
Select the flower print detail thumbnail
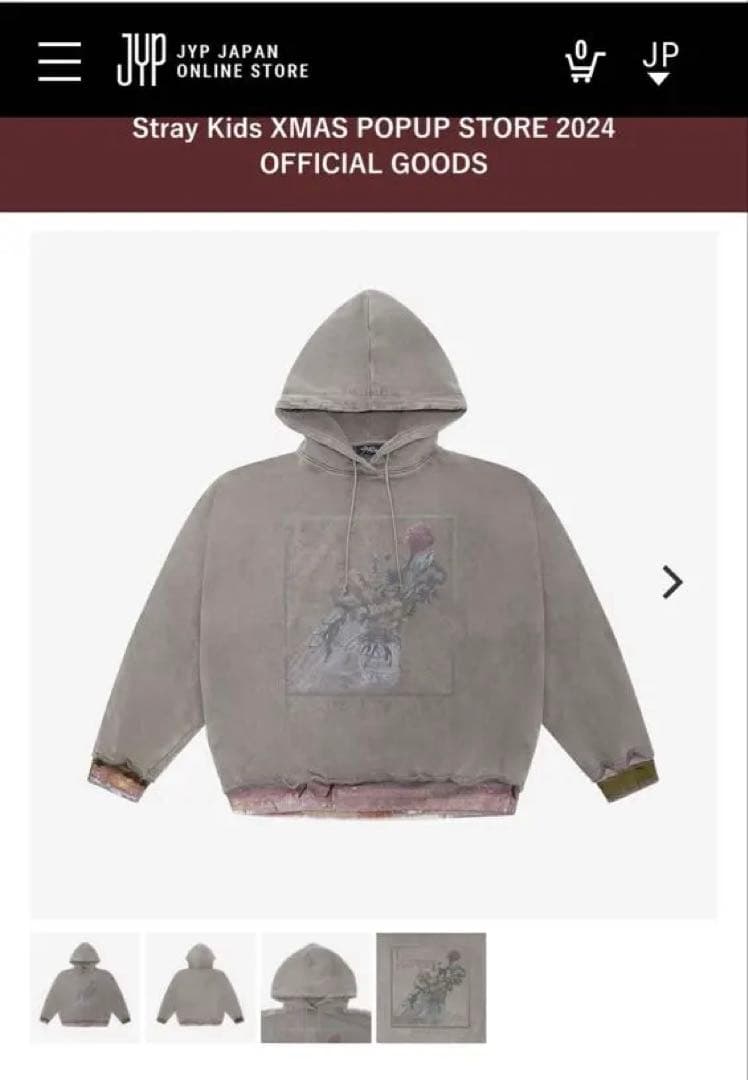[x=431, y=988]
